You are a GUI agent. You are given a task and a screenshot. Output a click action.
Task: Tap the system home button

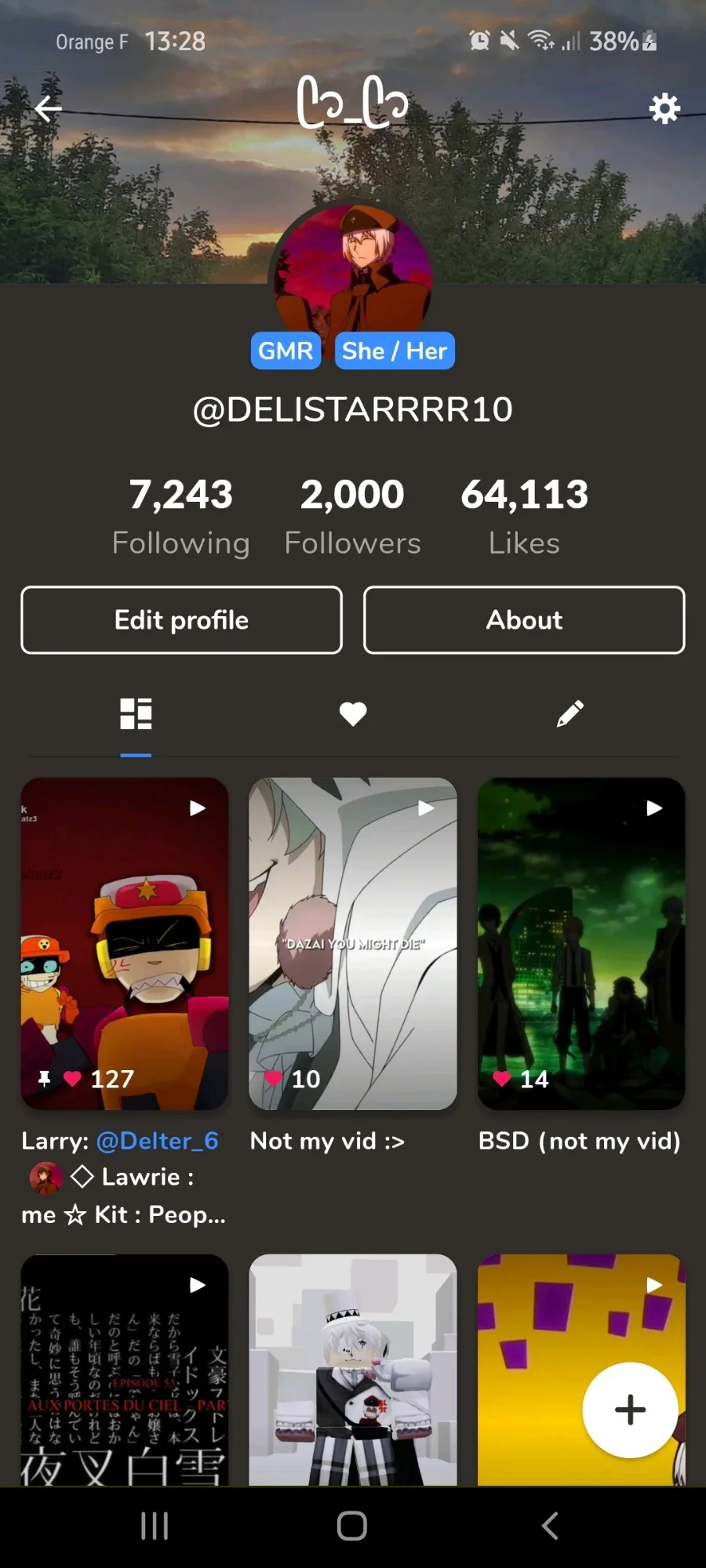(x=352, y=1526)
